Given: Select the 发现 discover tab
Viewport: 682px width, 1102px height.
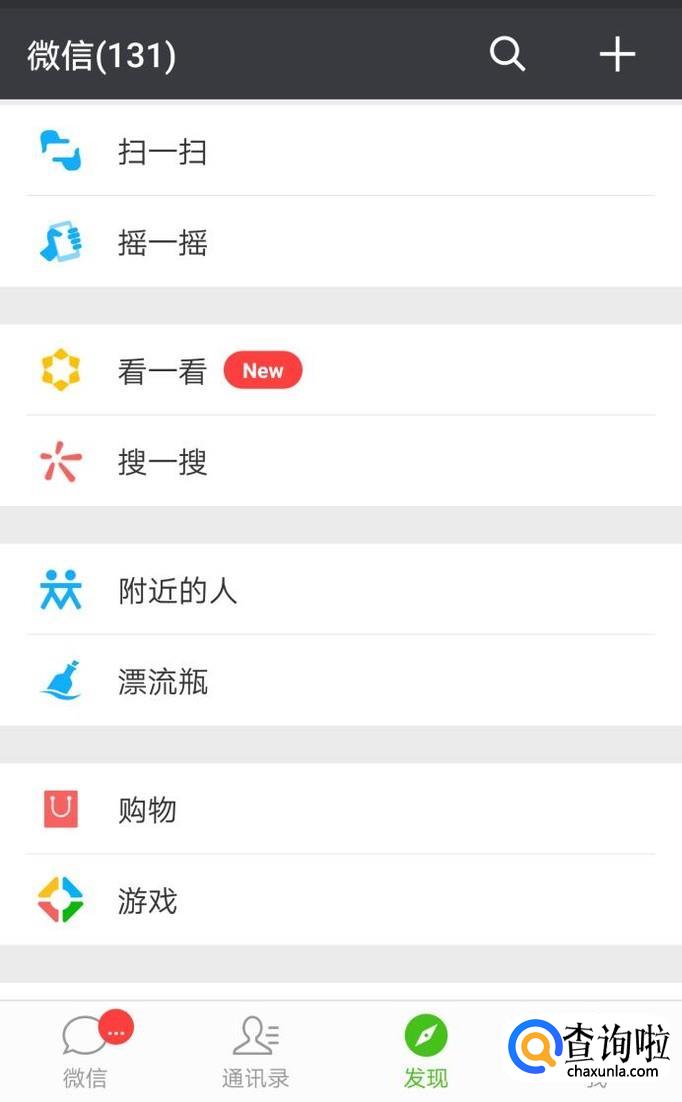Looking at the screenshot, I should (426, 1051).
